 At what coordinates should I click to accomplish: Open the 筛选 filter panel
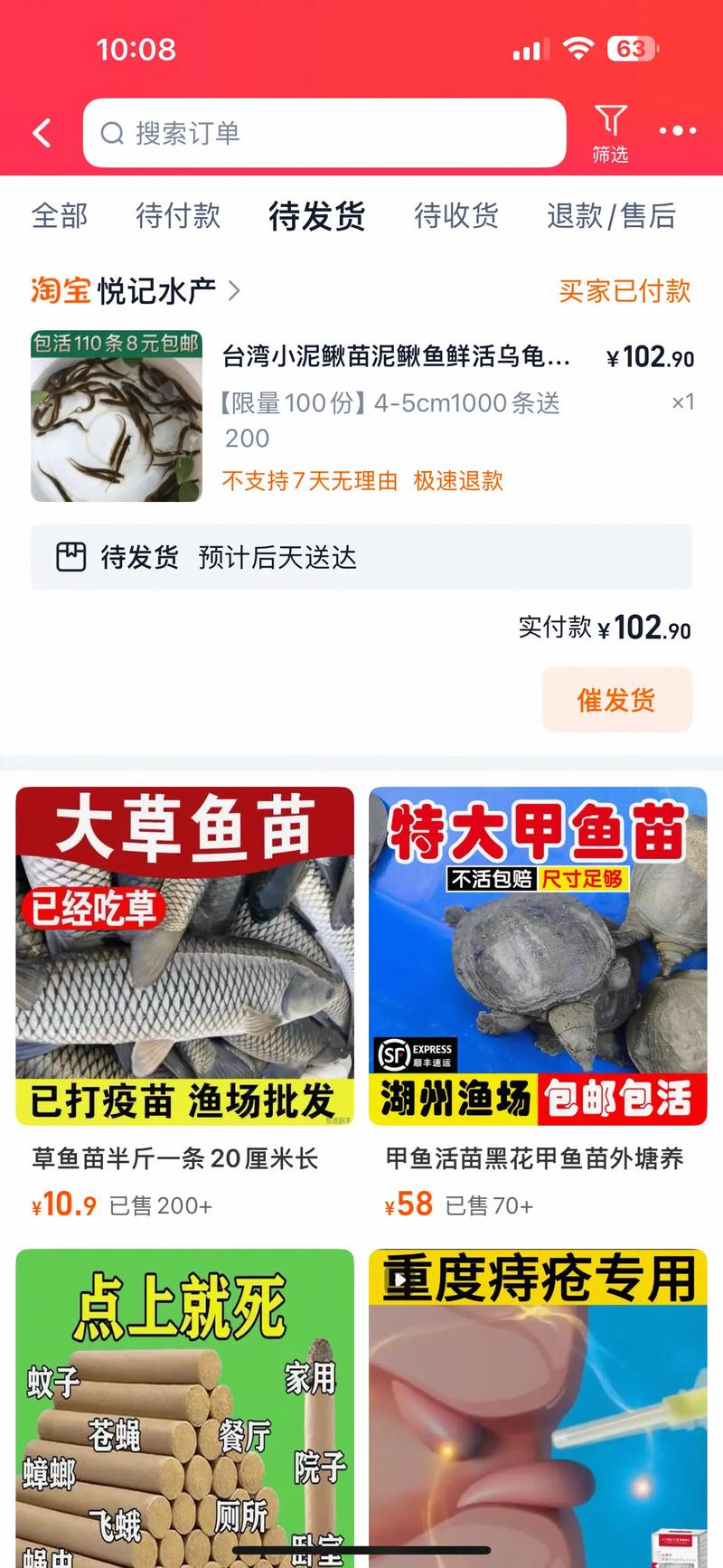click(612, 131)
